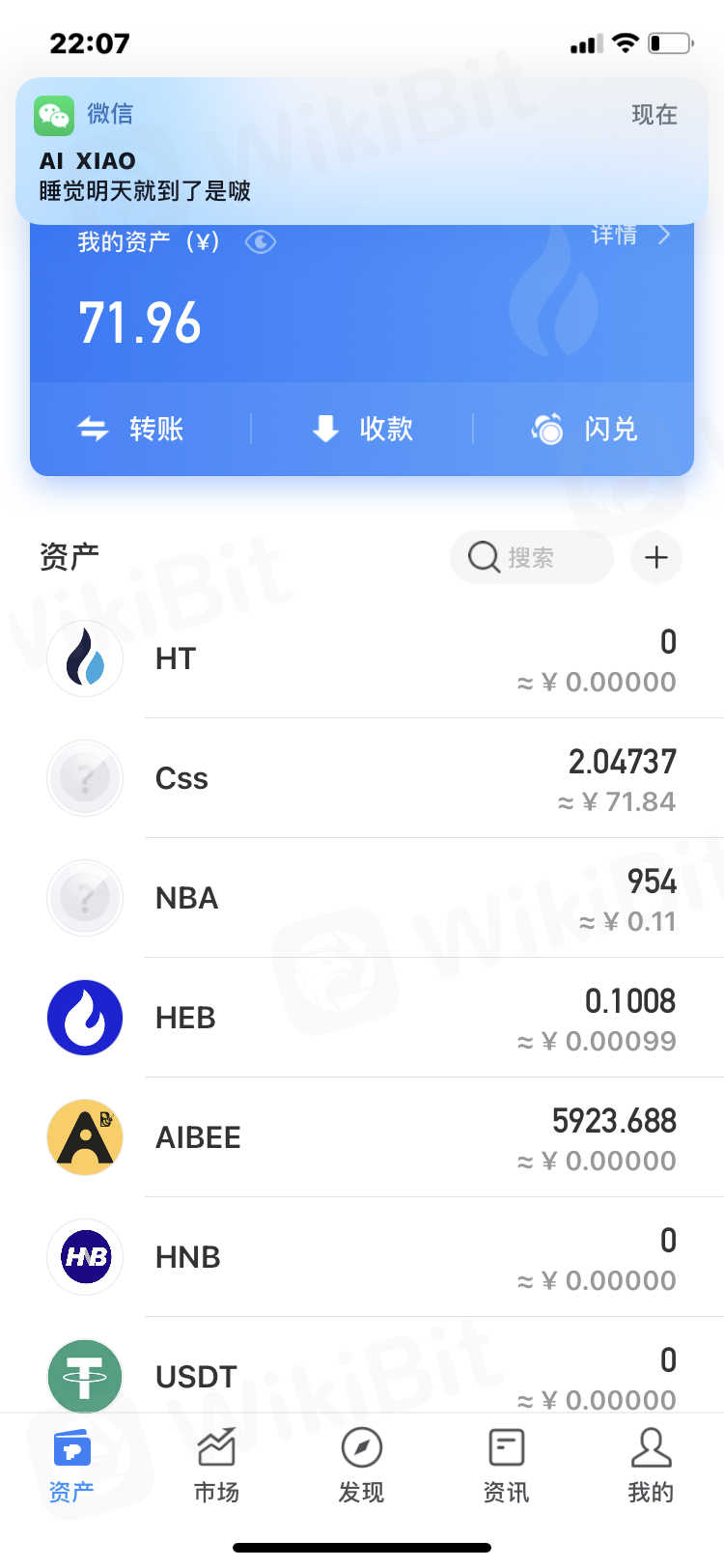Switch to the 我的 profile tab
Viewport: 724px width, 1568px height.
point(651,1466)
